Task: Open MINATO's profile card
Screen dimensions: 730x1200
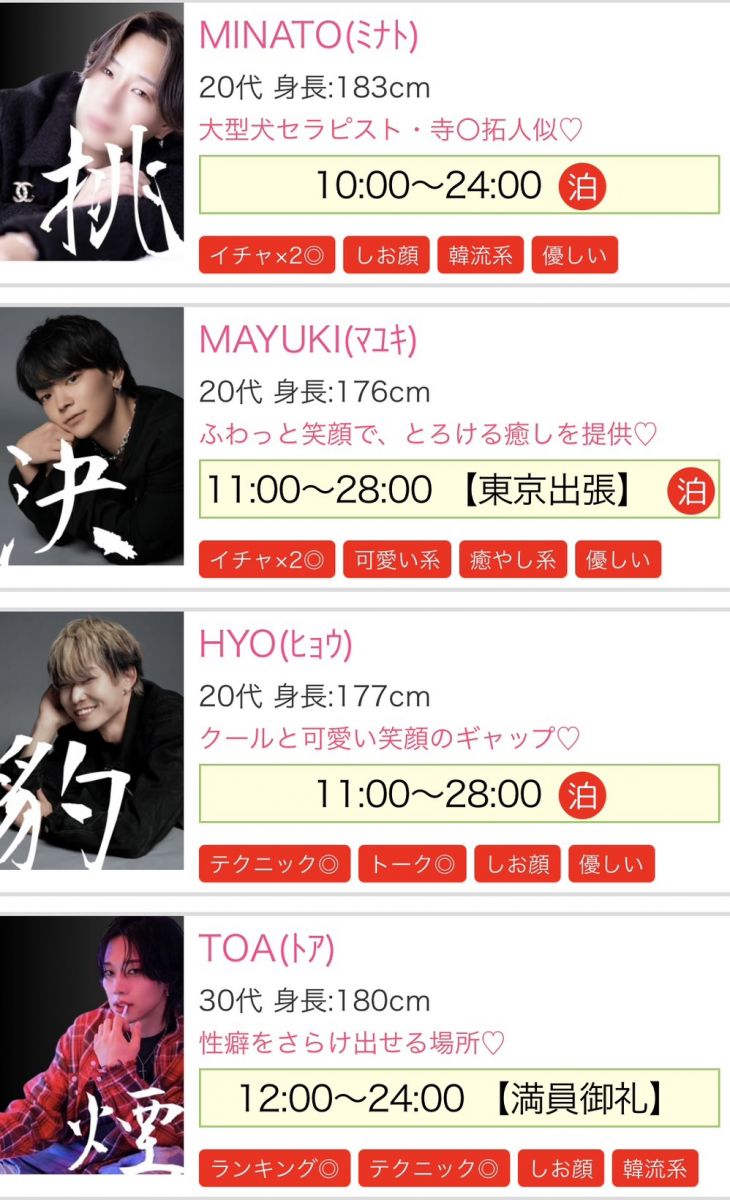Action: (x=92, y=132)
